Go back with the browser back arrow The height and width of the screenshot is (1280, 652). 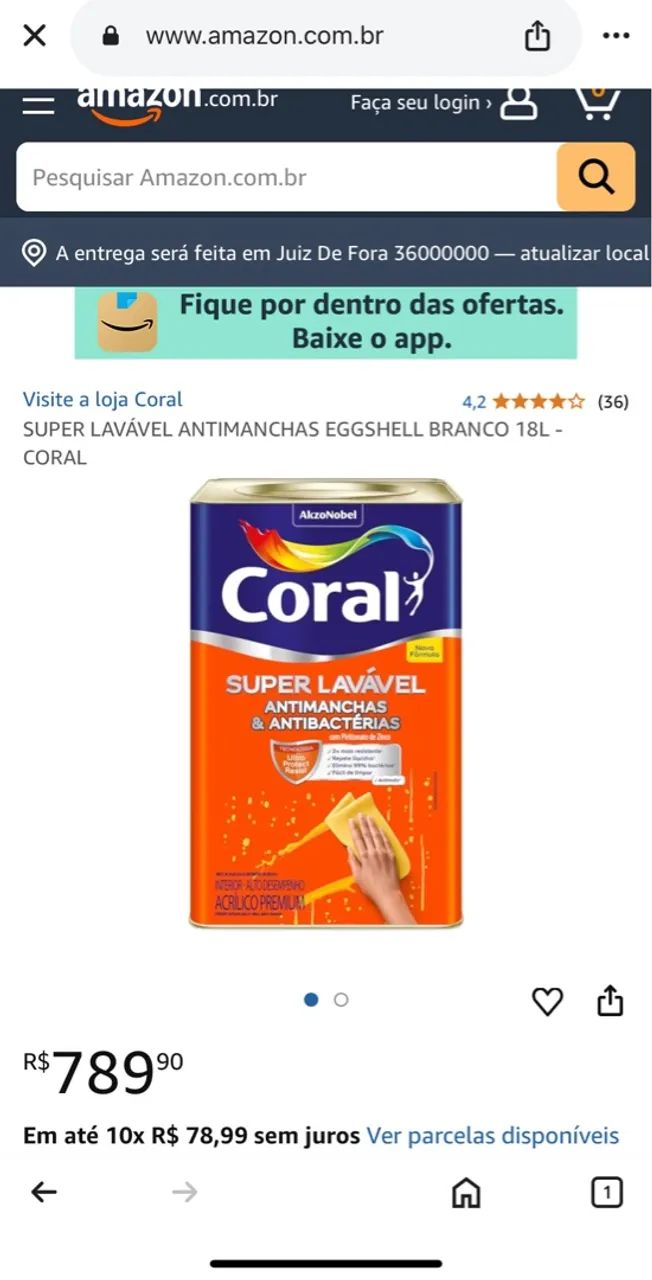click(44, 1192)
